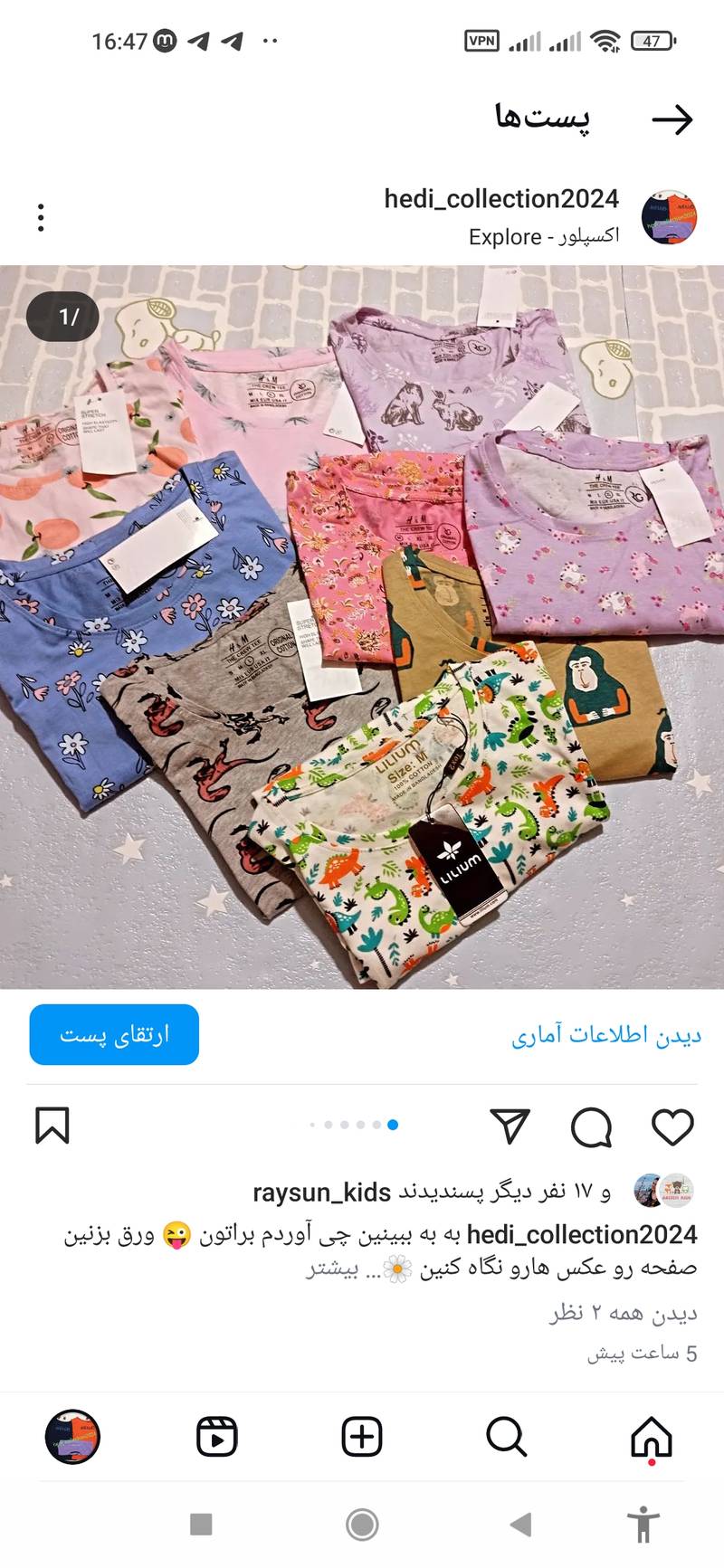Screen dimensions: 724x1568
Task: Share the post via paper plane icon
Action: (x=510, y=1126)
